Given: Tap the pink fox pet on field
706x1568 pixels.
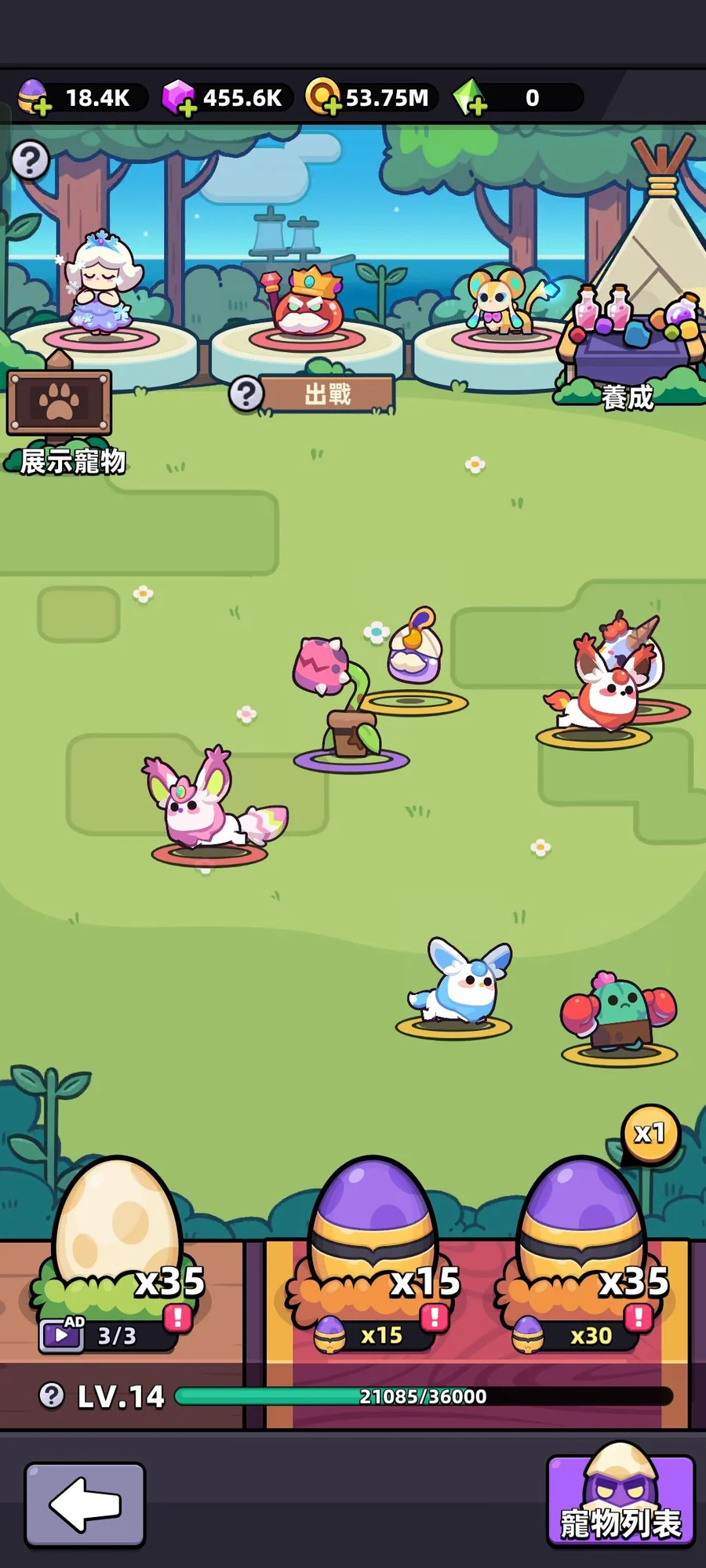Looking at the screenshot, I should click(x=206, y=808).
